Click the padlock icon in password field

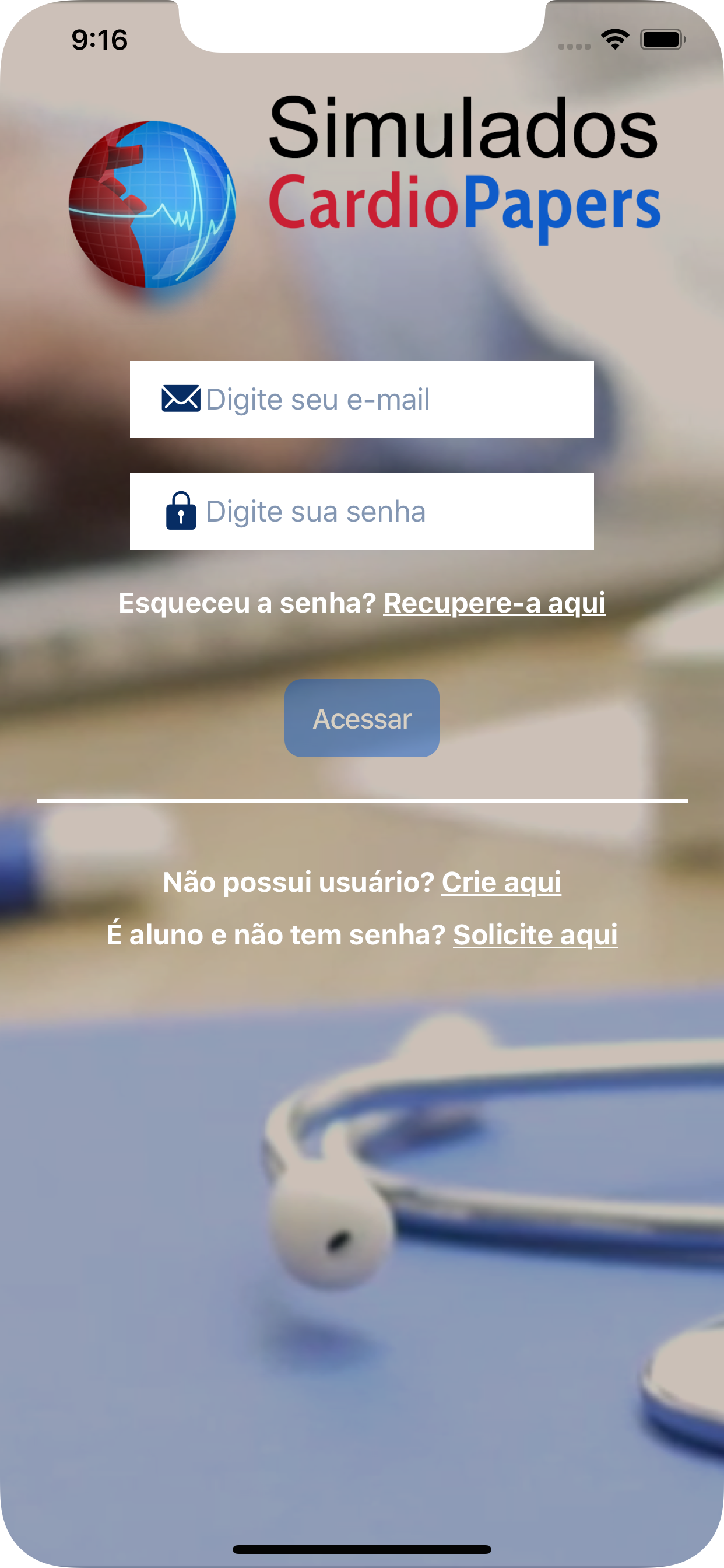(x=180, y=512)
